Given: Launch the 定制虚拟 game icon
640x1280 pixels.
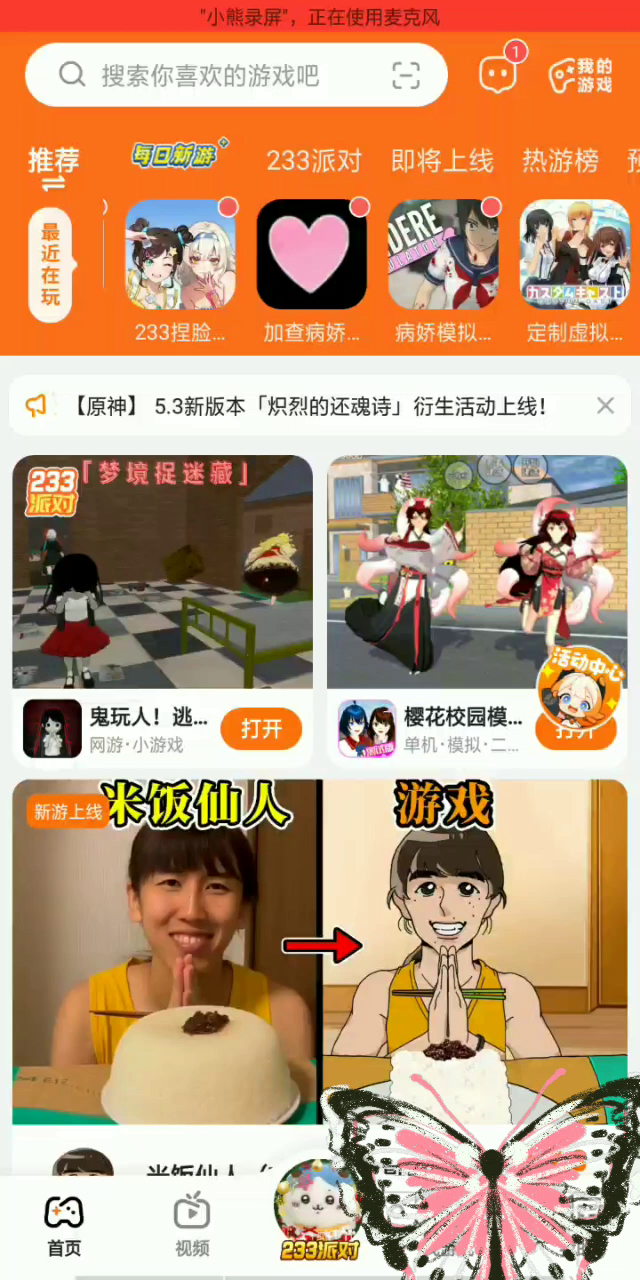Looking at the screenshot, I should click(574, 255).
